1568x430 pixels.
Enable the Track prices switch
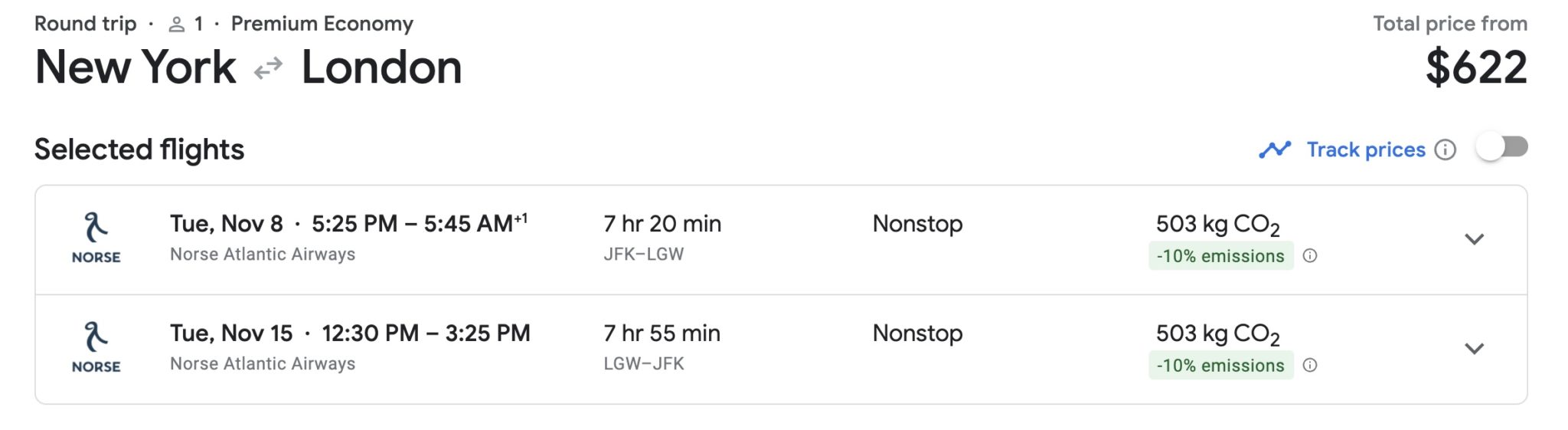click(1501, 147)
